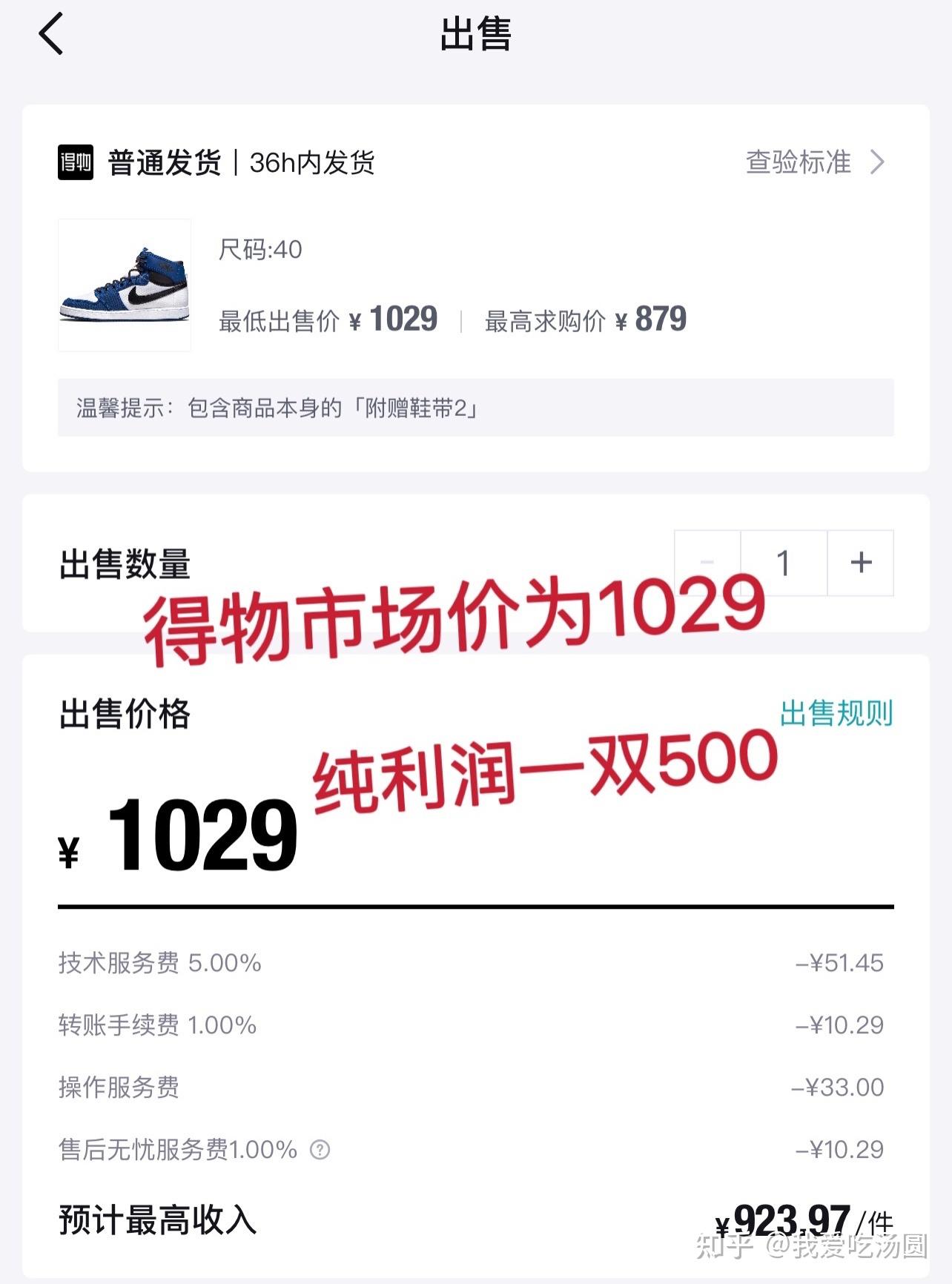Open the size 40 sneaker product image

(125, 285)
